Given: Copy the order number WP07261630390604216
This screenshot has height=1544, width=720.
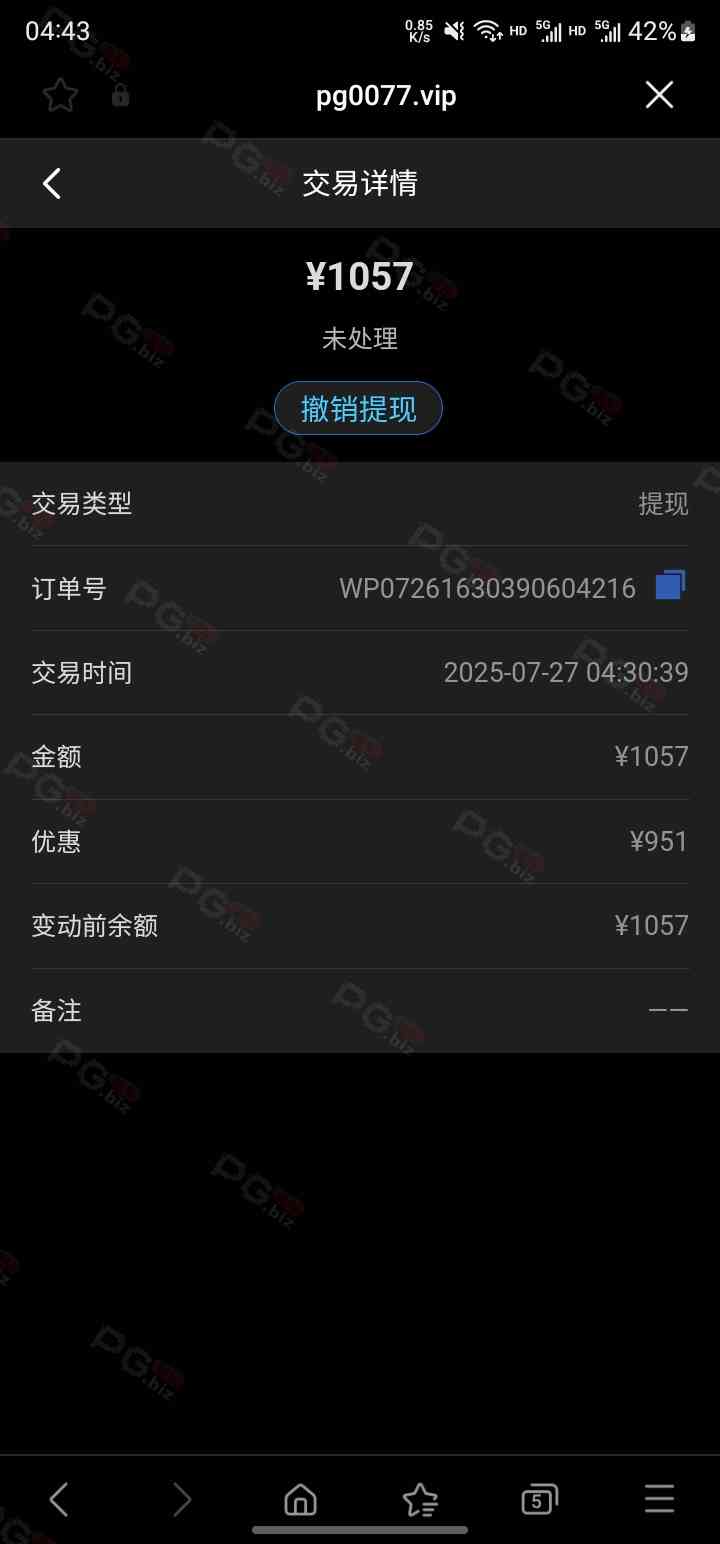Looking at the screenshot, I should coord(670,586).
